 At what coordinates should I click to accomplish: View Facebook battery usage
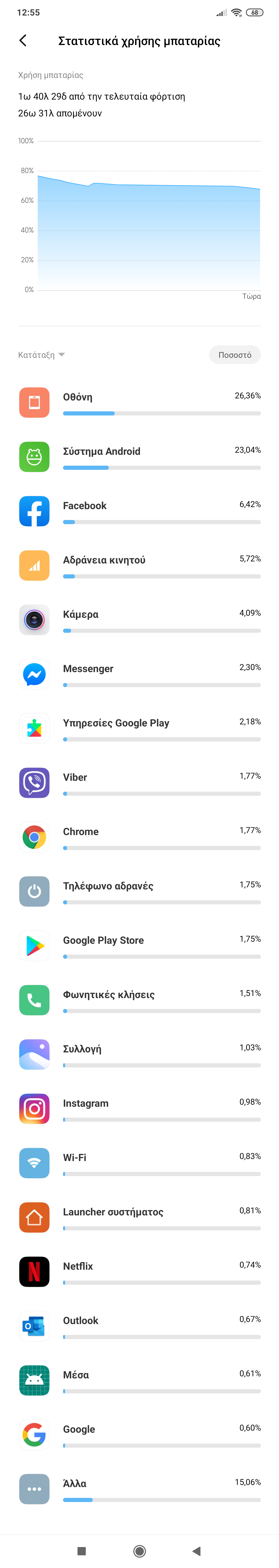(x=140, y=511)
